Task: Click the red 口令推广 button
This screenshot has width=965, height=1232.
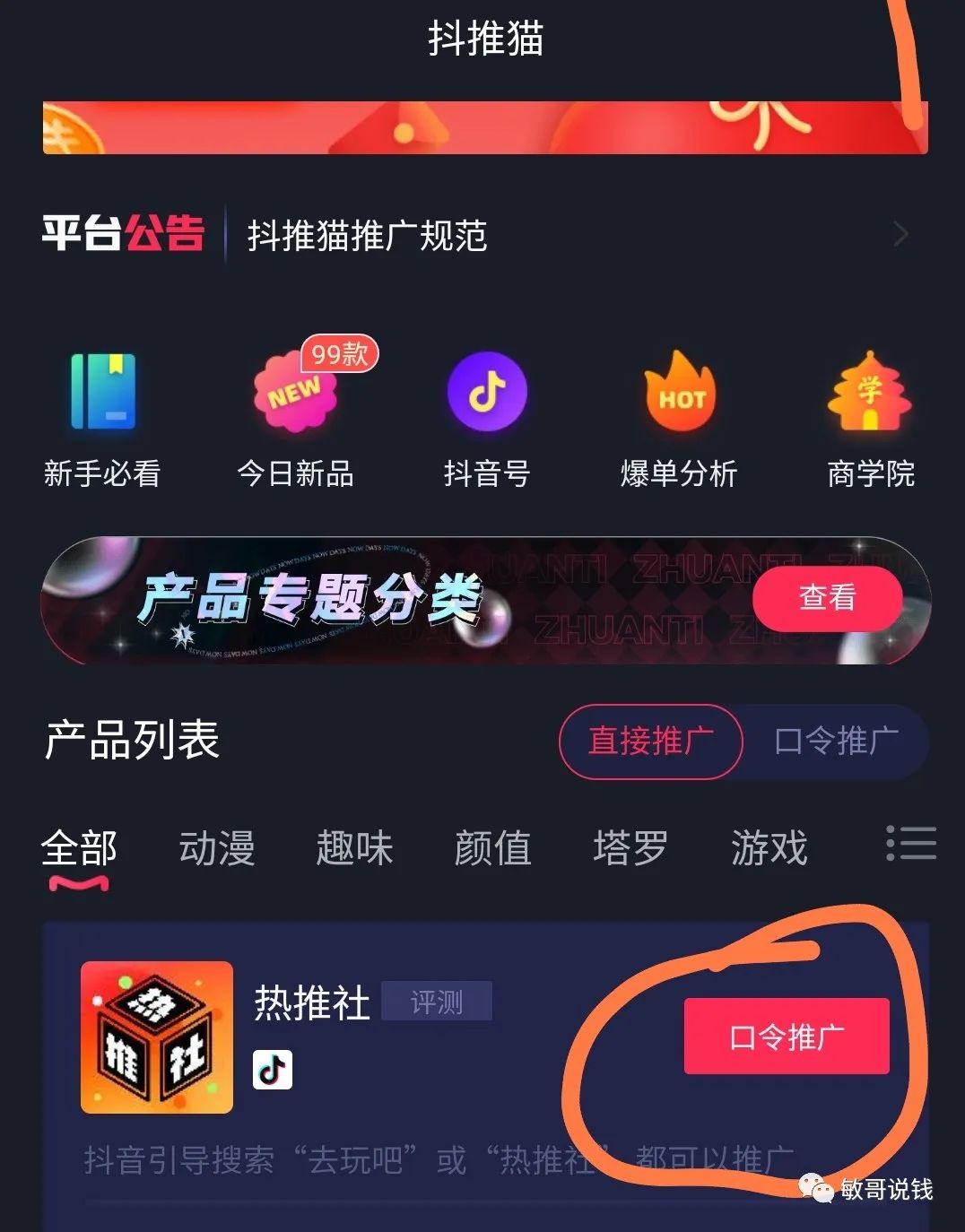Action: point(785,1036)
